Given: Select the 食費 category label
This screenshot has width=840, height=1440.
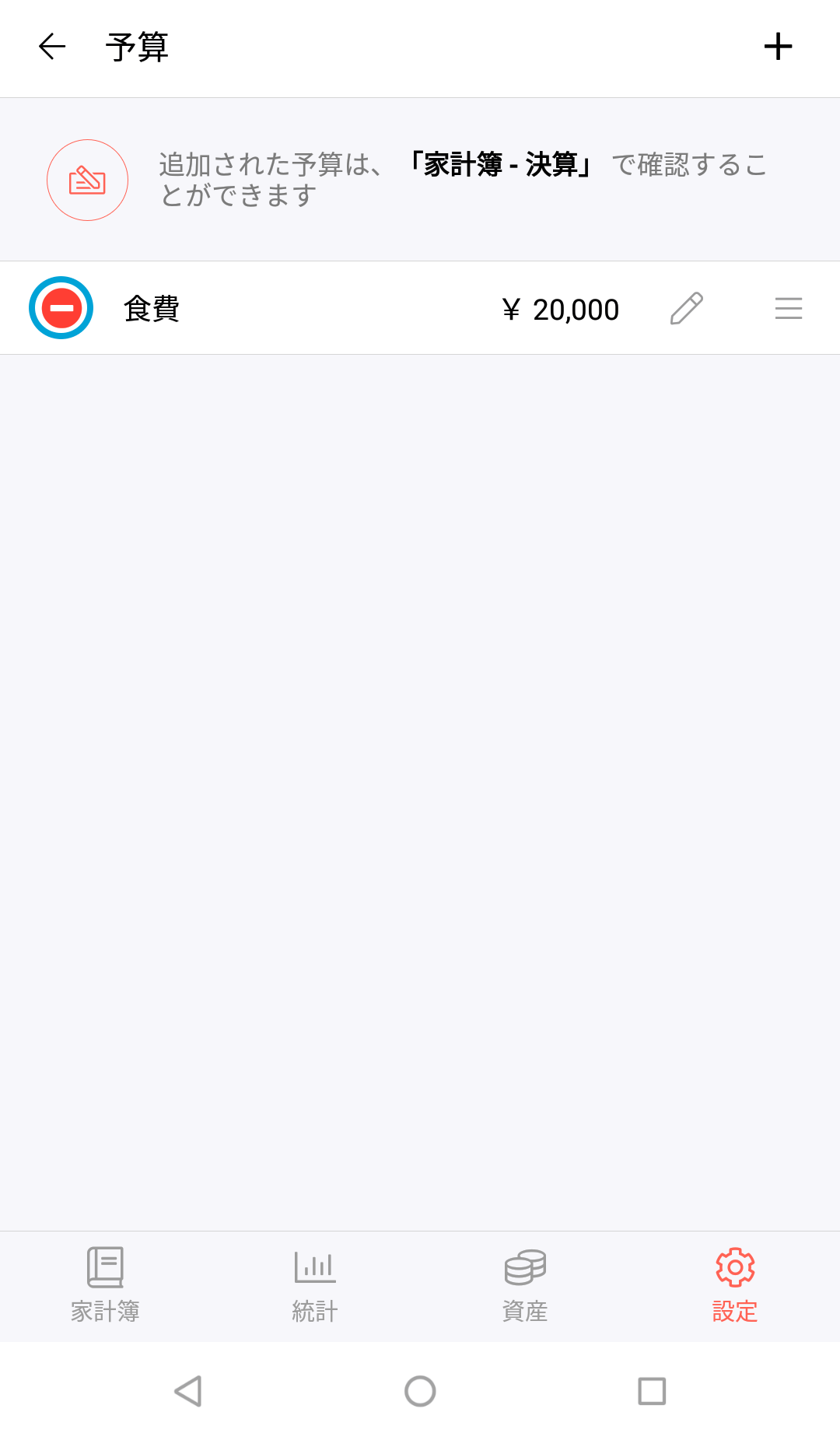Looking at the screenshot, I should (x=149, y=307).
